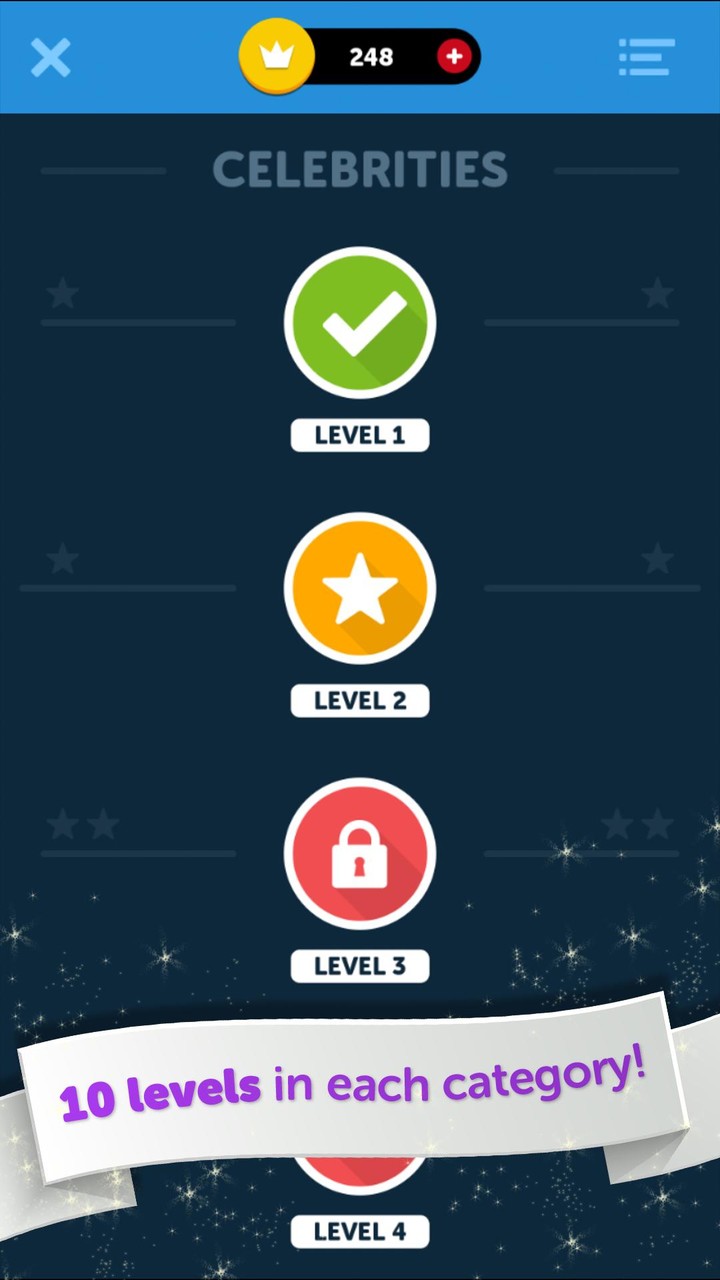Open the list menu icon
The height and width of the screenshot is (1280, 720).
pyautogui.click(x=646, y=58)
